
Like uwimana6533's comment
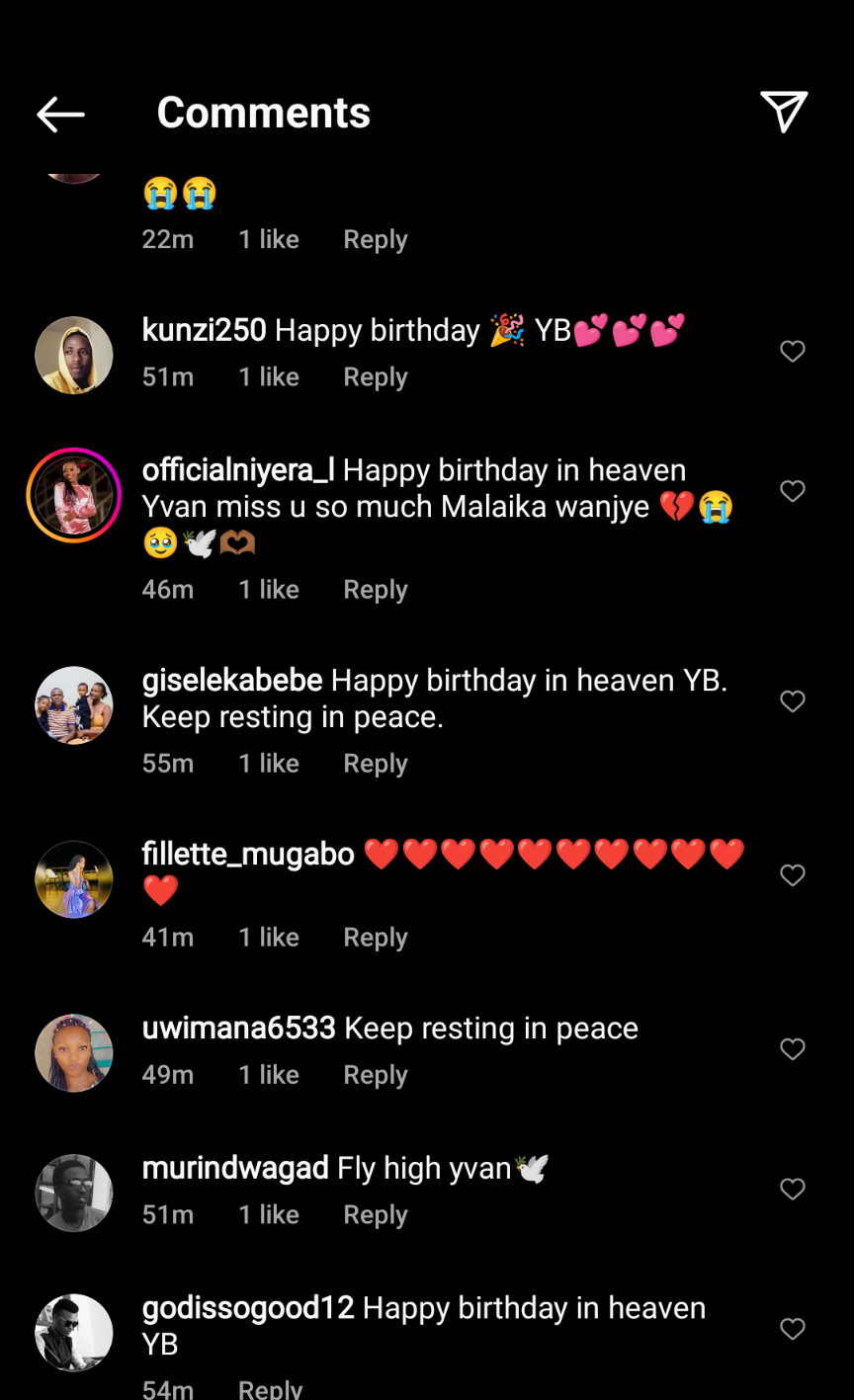[793, 1049]
